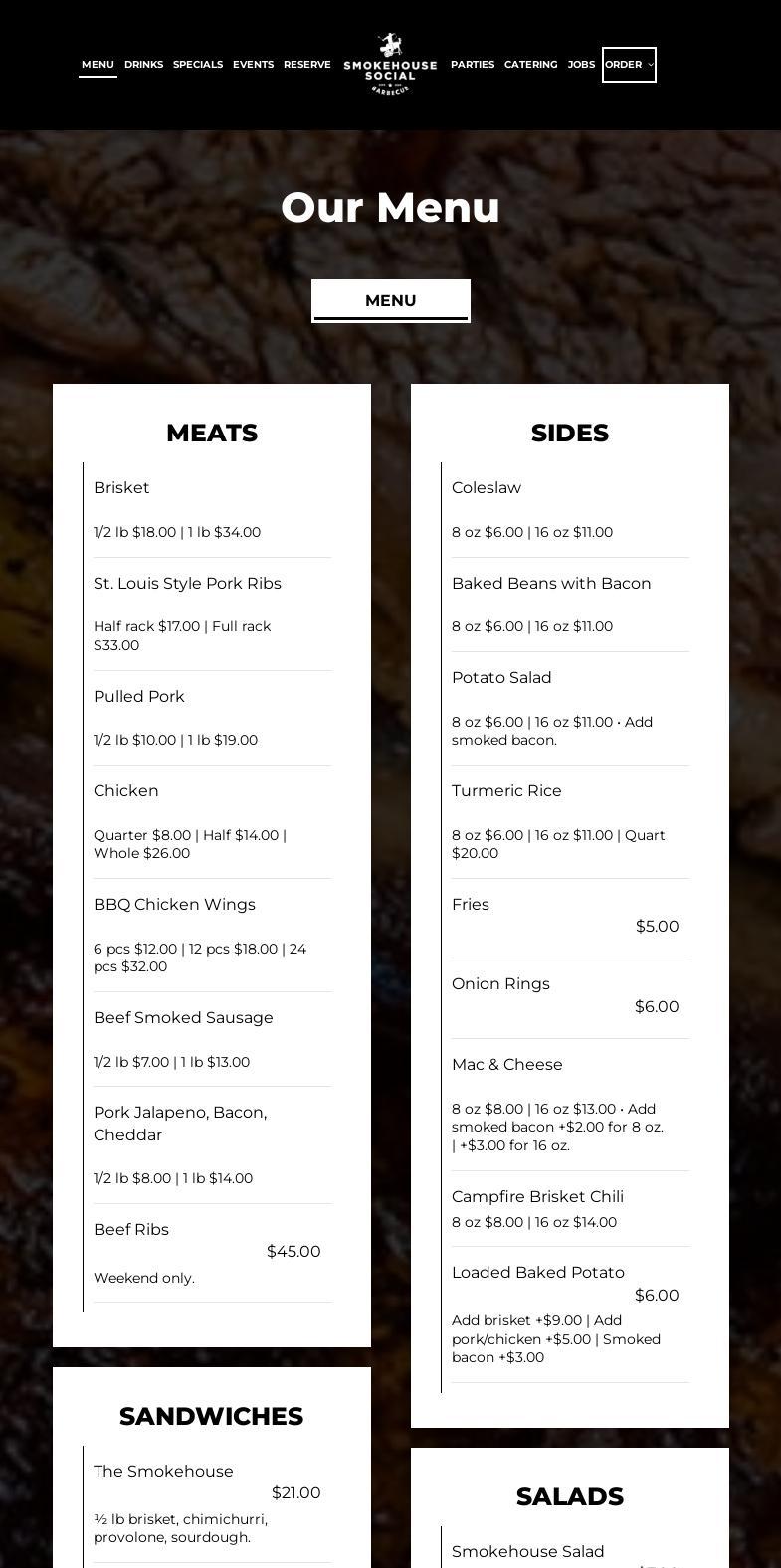This screenshot has width=781, height=1568.
Task: Click the RESERVE nav link
Action: 306,64
